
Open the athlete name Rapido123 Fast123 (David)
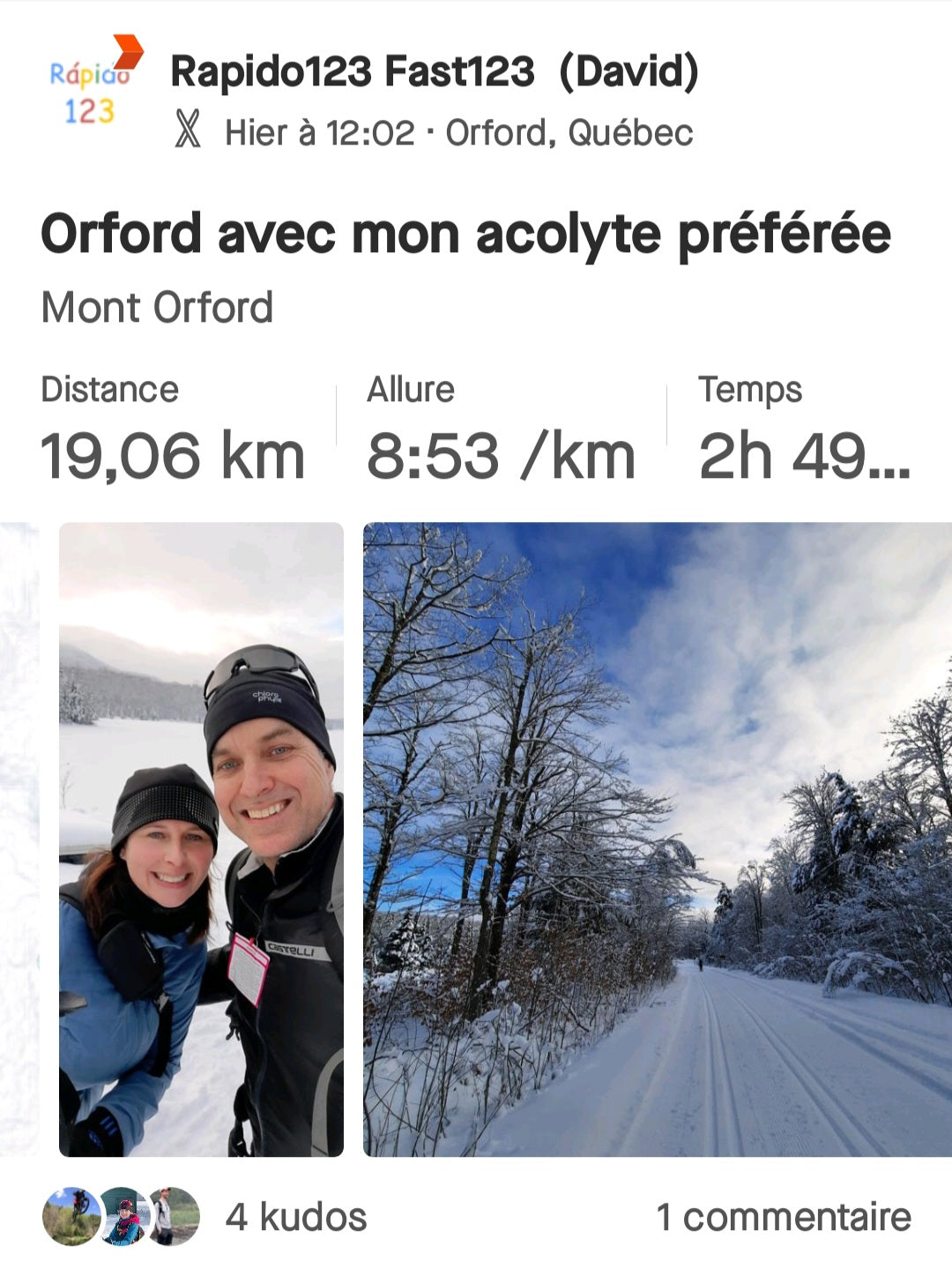(434, 71)
